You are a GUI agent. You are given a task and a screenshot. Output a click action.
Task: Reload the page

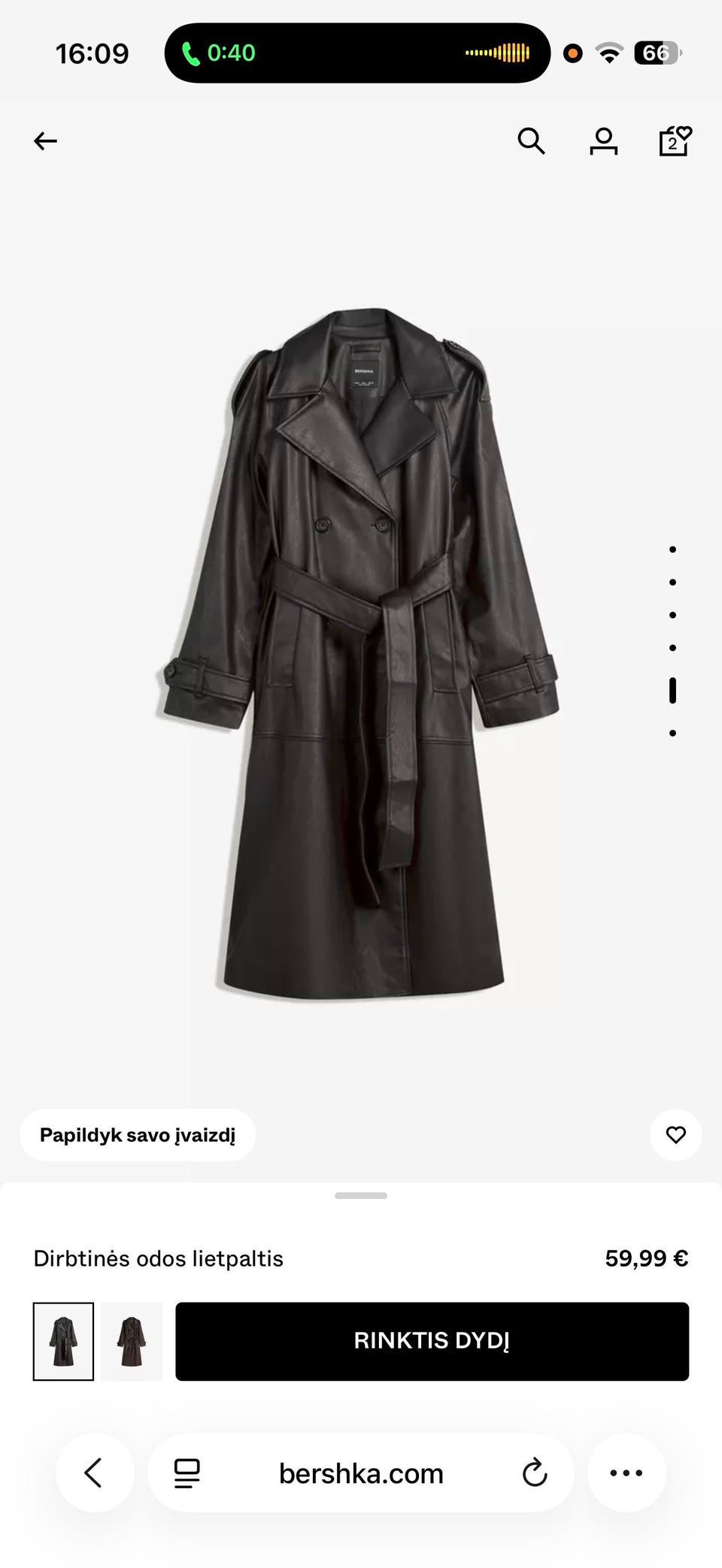click(534, 1473)
